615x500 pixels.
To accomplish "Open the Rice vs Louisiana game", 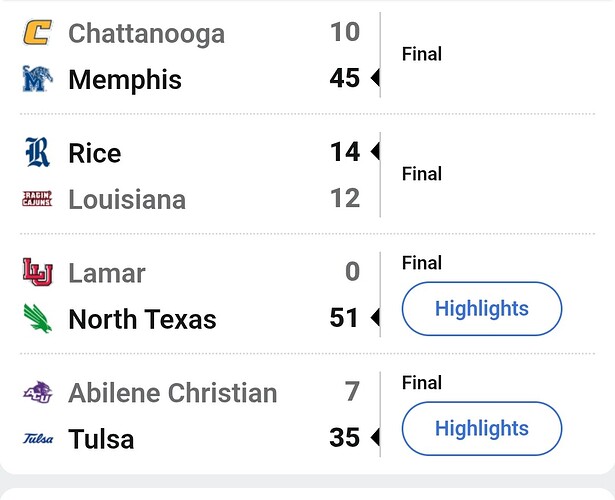I will tap(200, 176).
